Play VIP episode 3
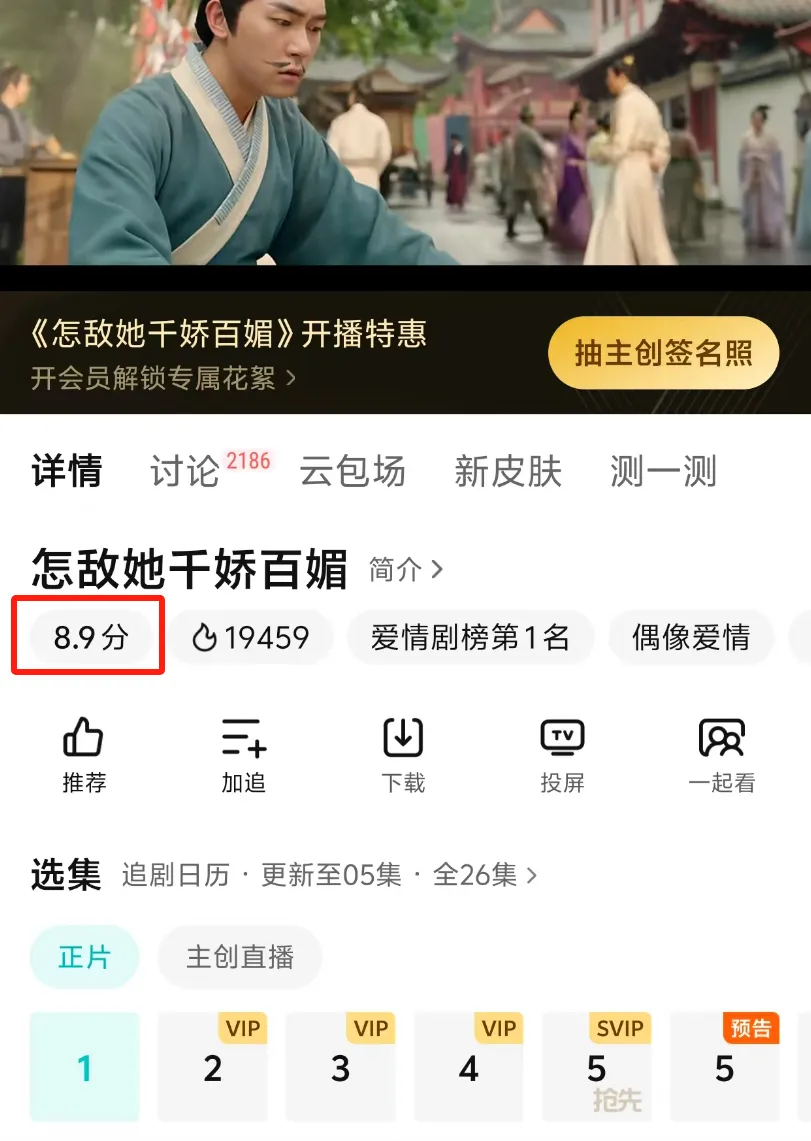Viewport: 811px width, 1141px height. (x=340, y=1068)
